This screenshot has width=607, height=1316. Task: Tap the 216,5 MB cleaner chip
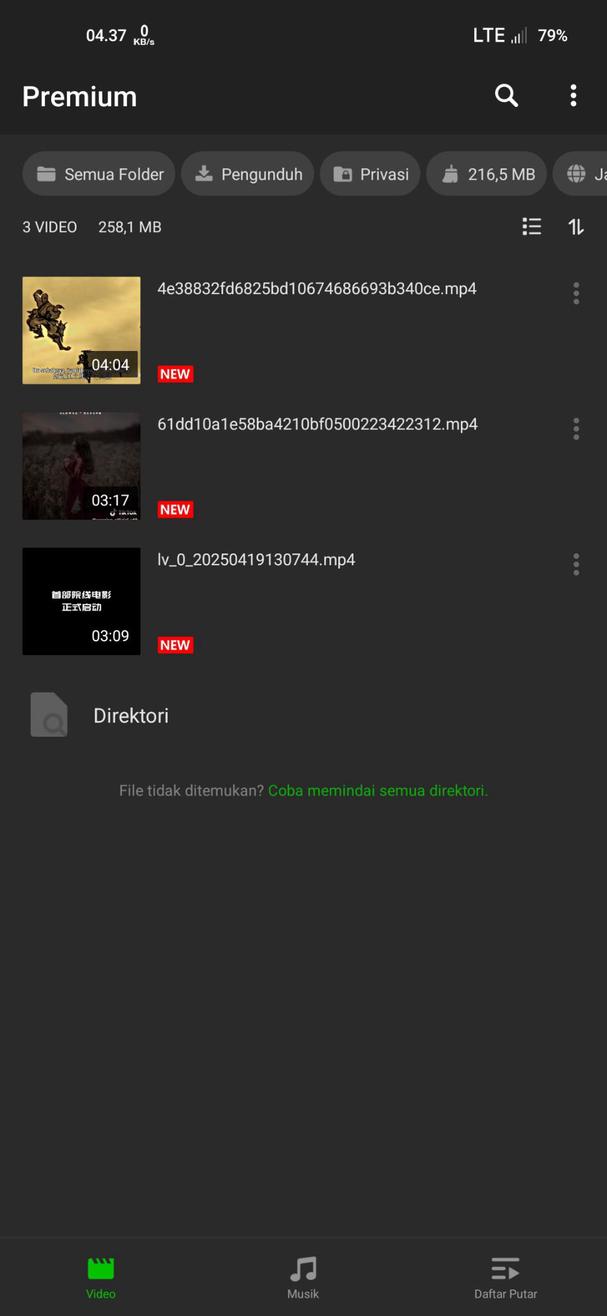(x=487, y=174)
